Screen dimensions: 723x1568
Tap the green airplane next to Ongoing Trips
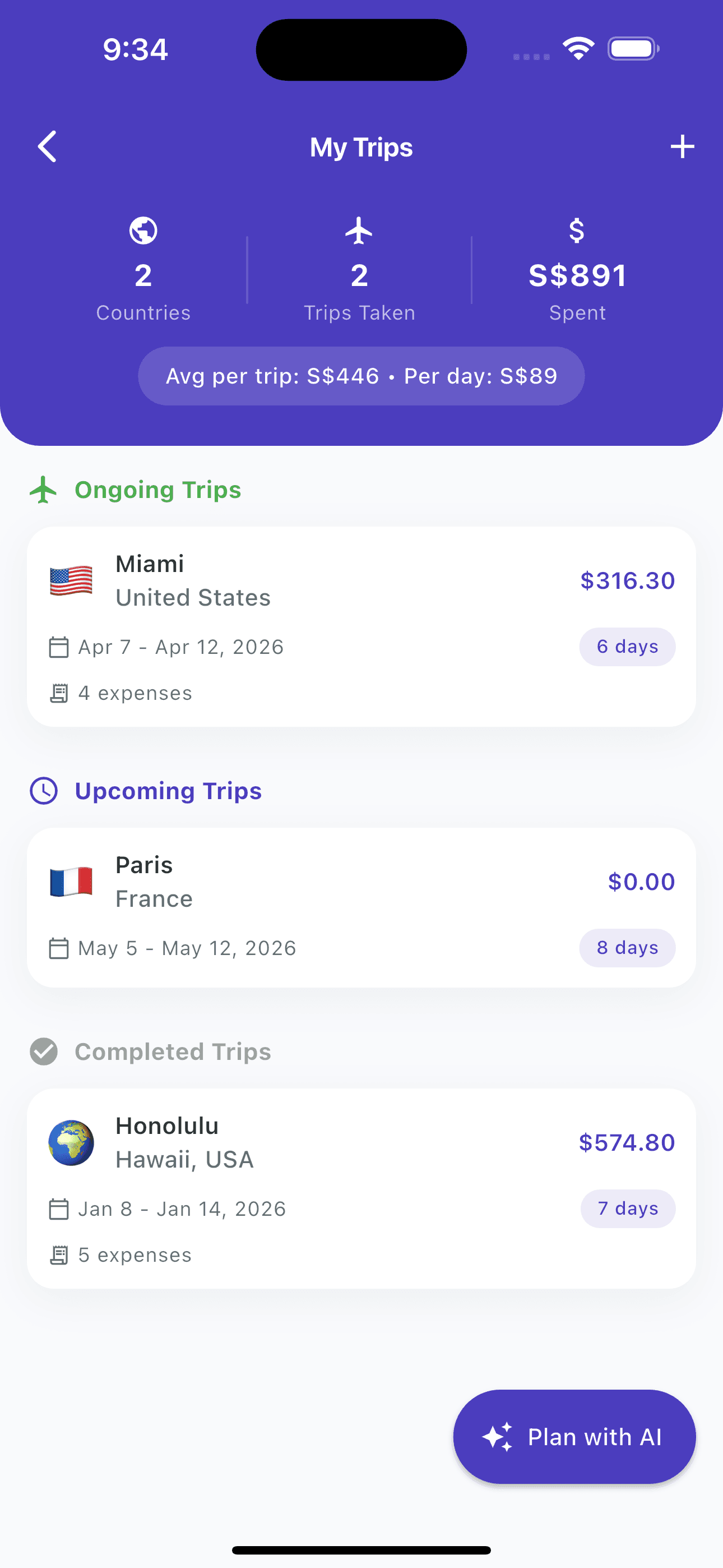coord(43,489)
